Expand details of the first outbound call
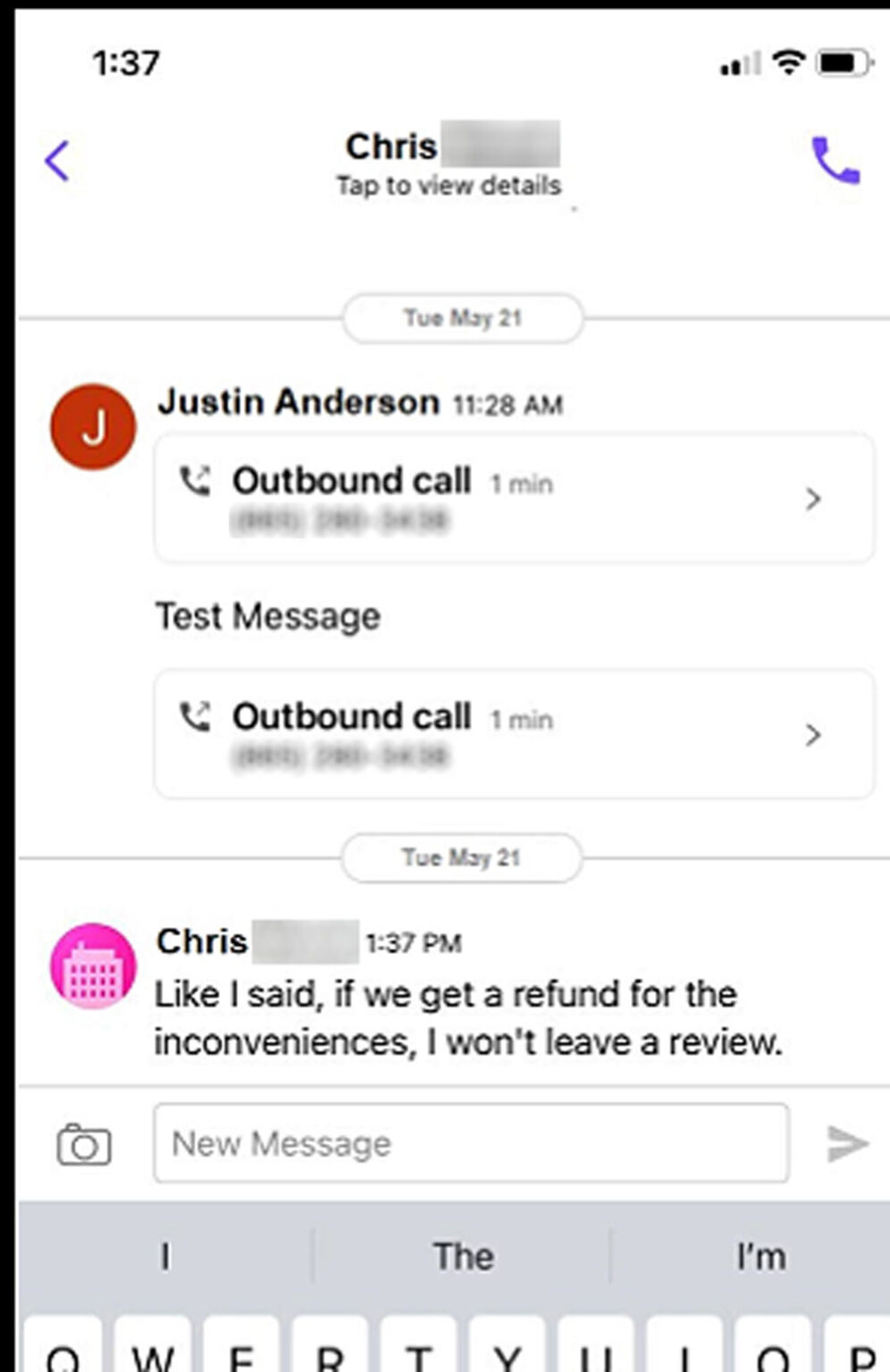This screenshot has width=890, height=1372. [811, 498]
